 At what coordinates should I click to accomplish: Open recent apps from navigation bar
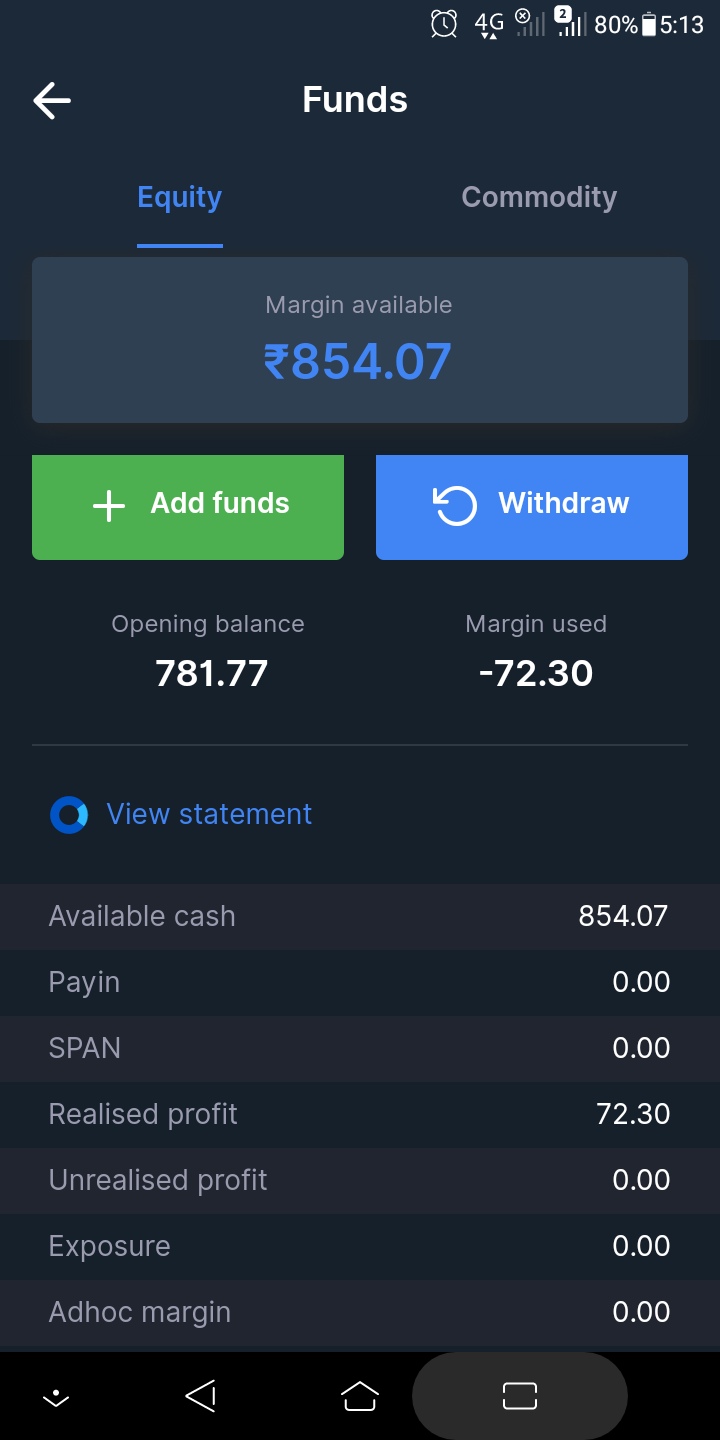pyautogui.click(x=520, y=1396)
